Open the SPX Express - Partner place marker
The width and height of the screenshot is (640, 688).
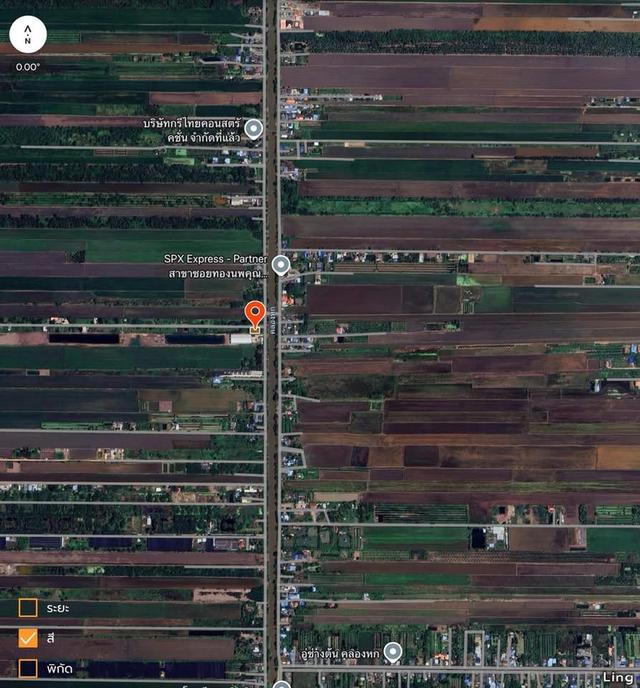[x=281, y=265]
